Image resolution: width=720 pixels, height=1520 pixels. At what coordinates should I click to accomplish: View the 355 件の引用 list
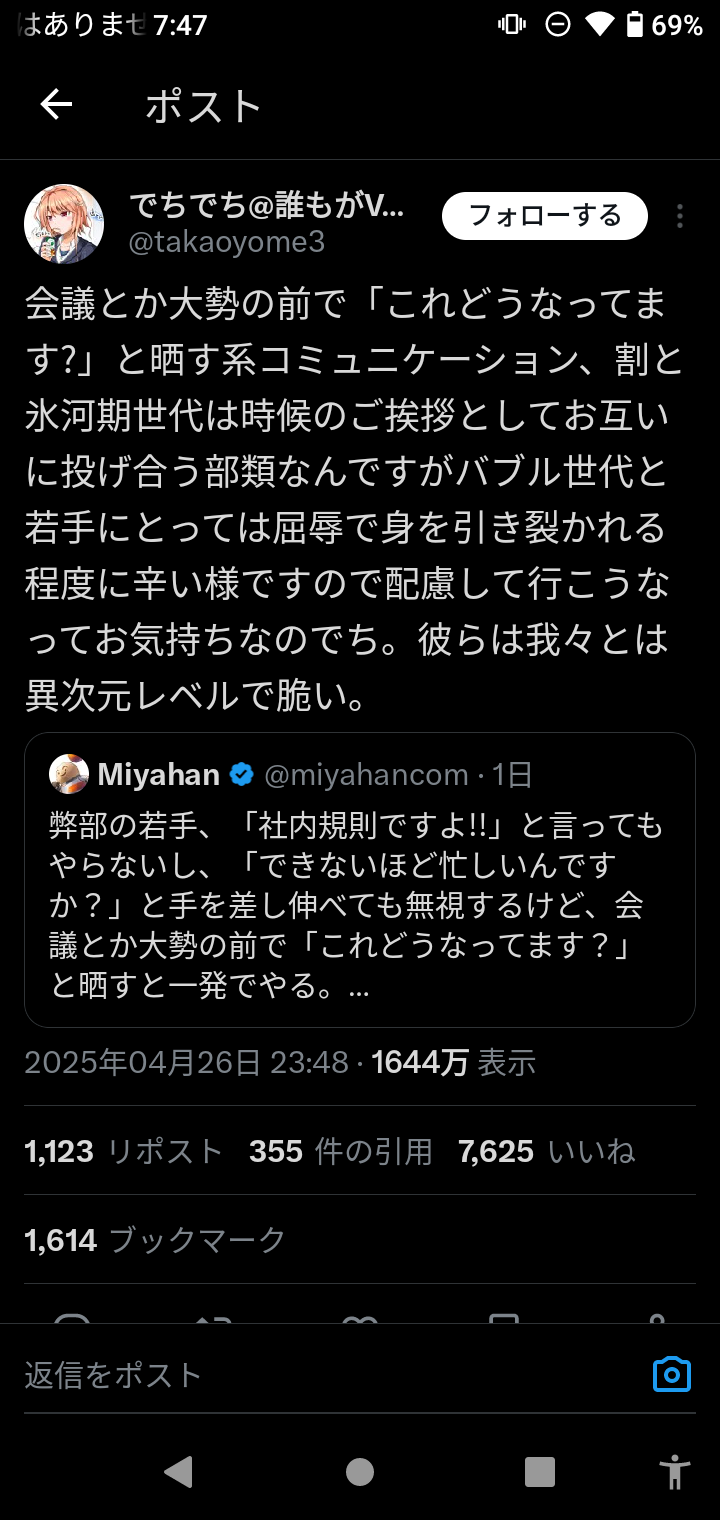tap(340, 1152)
